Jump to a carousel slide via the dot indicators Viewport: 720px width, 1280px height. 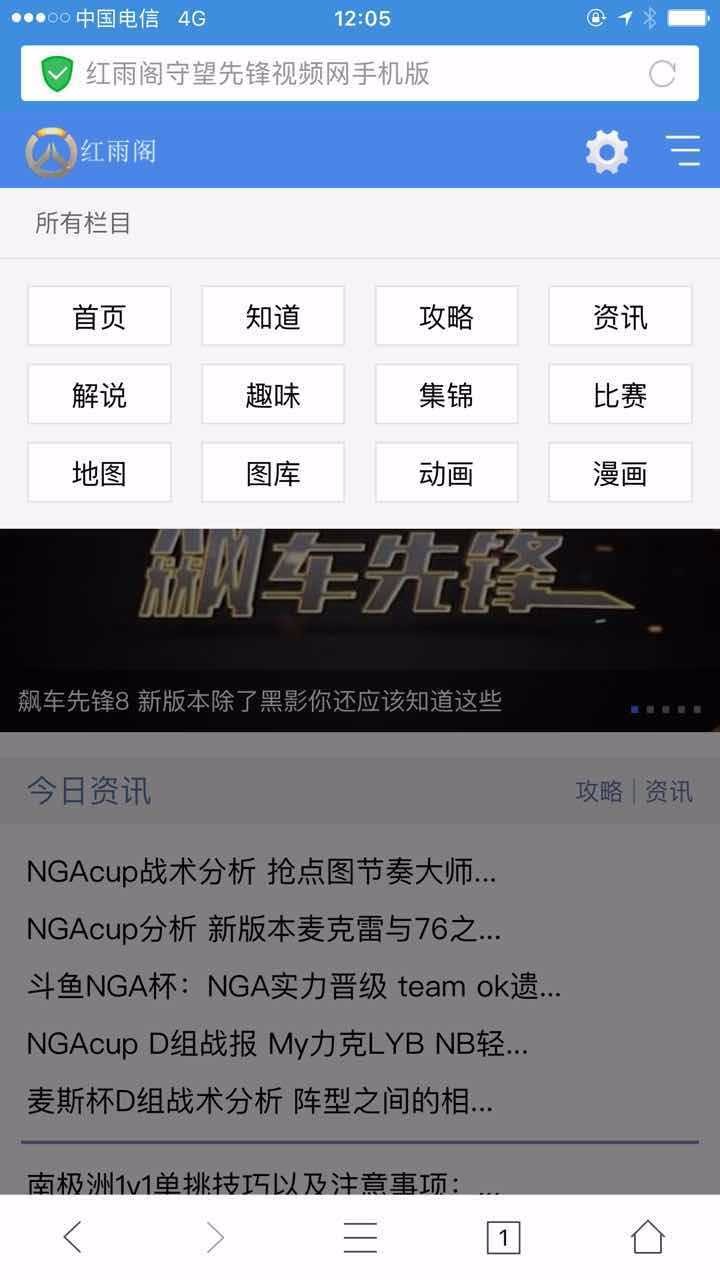(x=664, y=709)
